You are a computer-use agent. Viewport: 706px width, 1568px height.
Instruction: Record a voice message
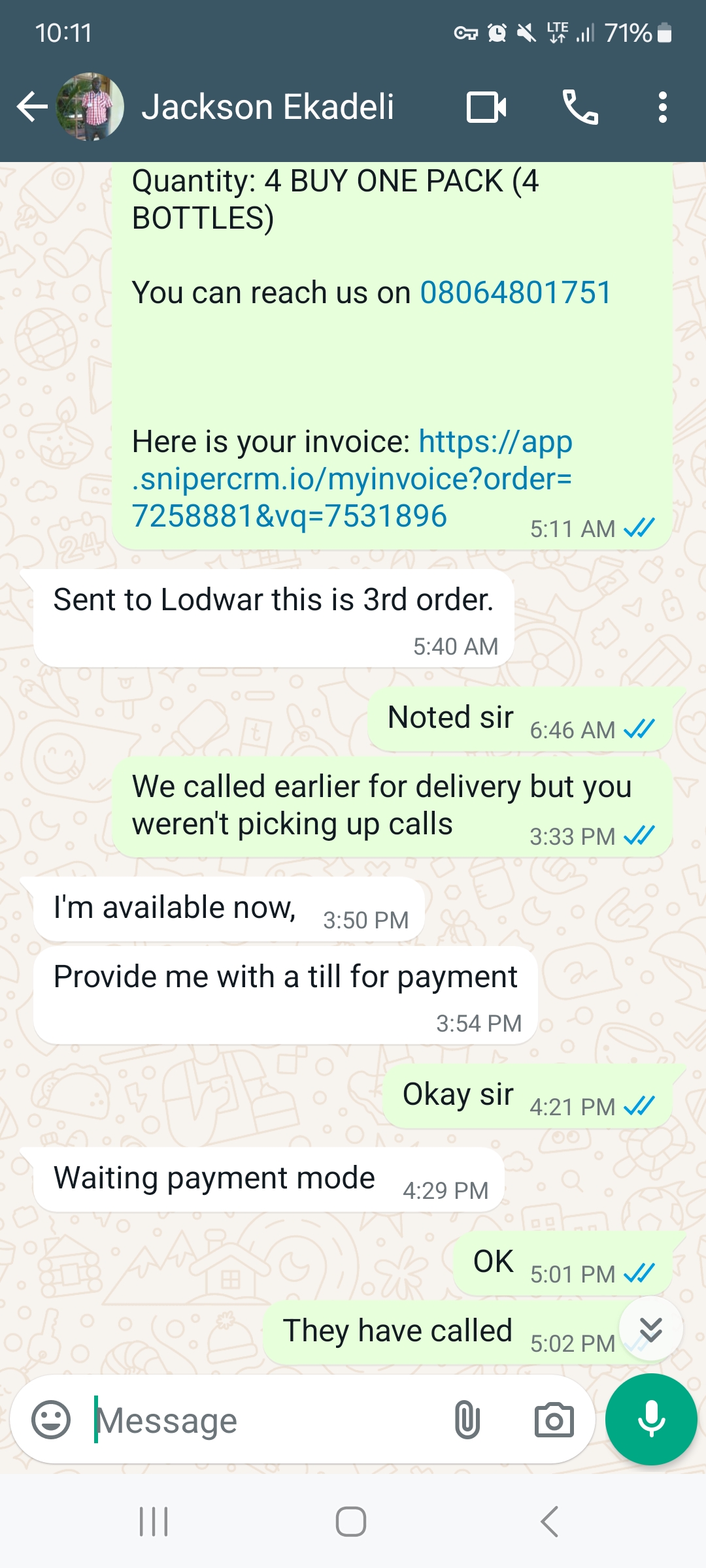[x=651, y=1419]
